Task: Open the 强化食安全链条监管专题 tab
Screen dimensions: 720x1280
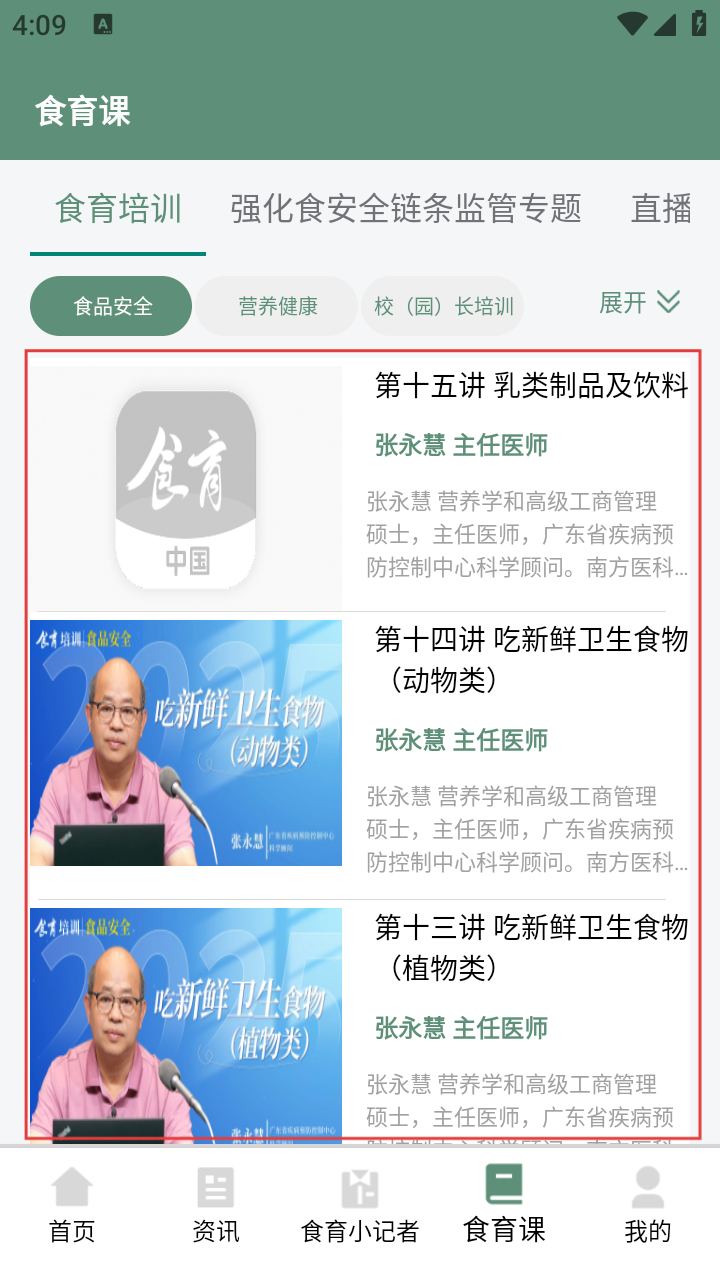Action: (406, 209)
